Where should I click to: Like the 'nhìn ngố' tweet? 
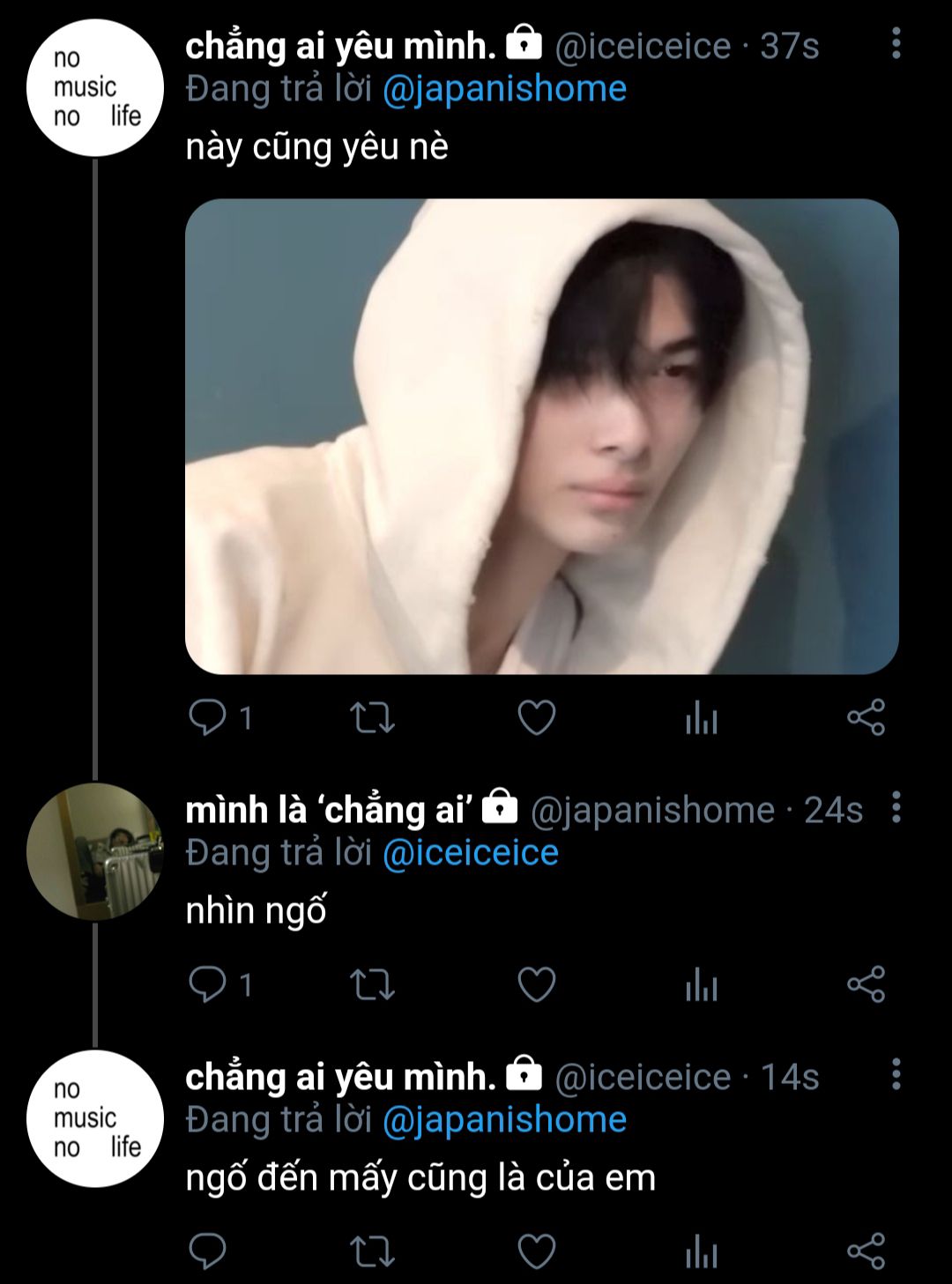536,984
